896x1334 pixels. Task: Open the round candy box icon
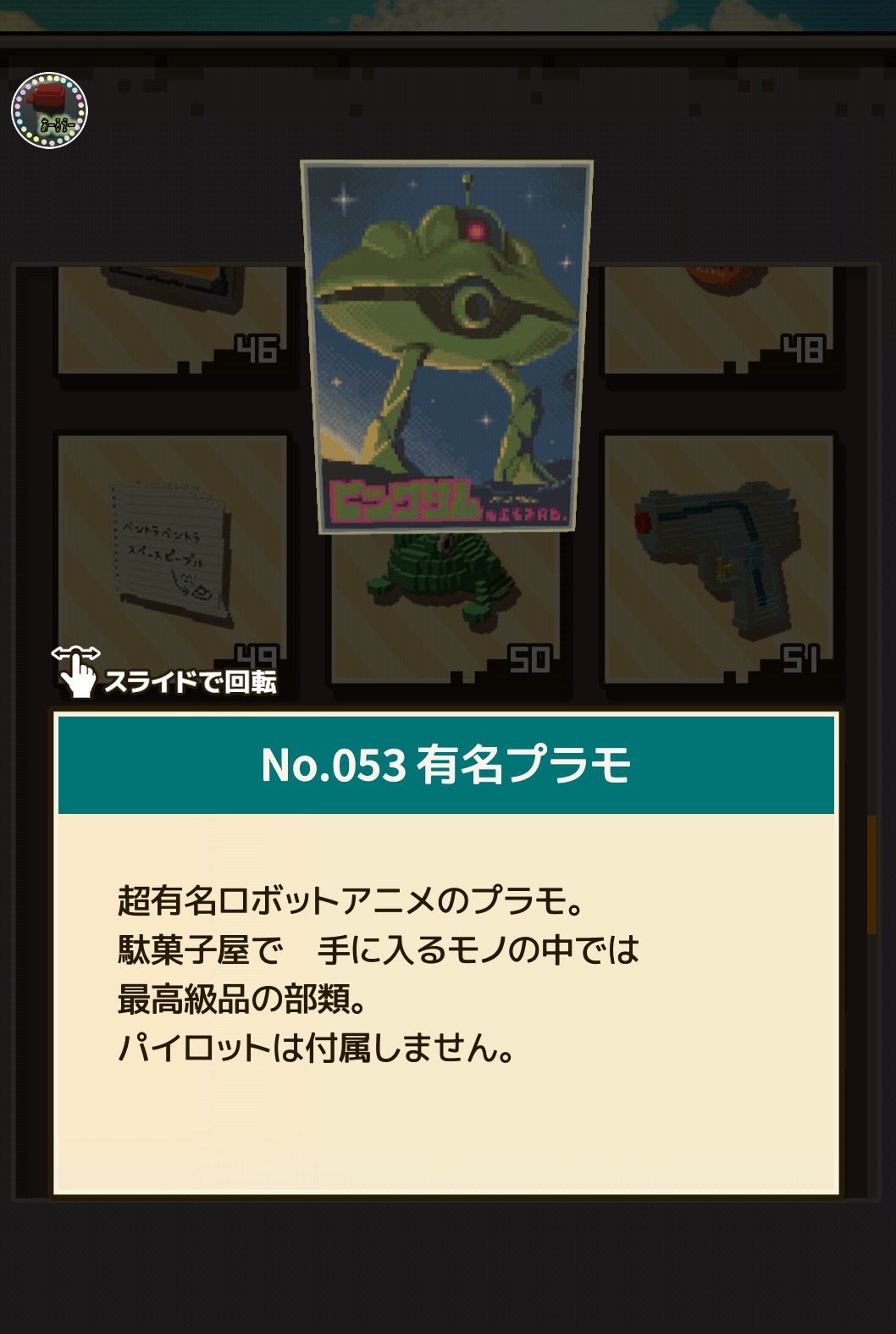click(49, 110)
